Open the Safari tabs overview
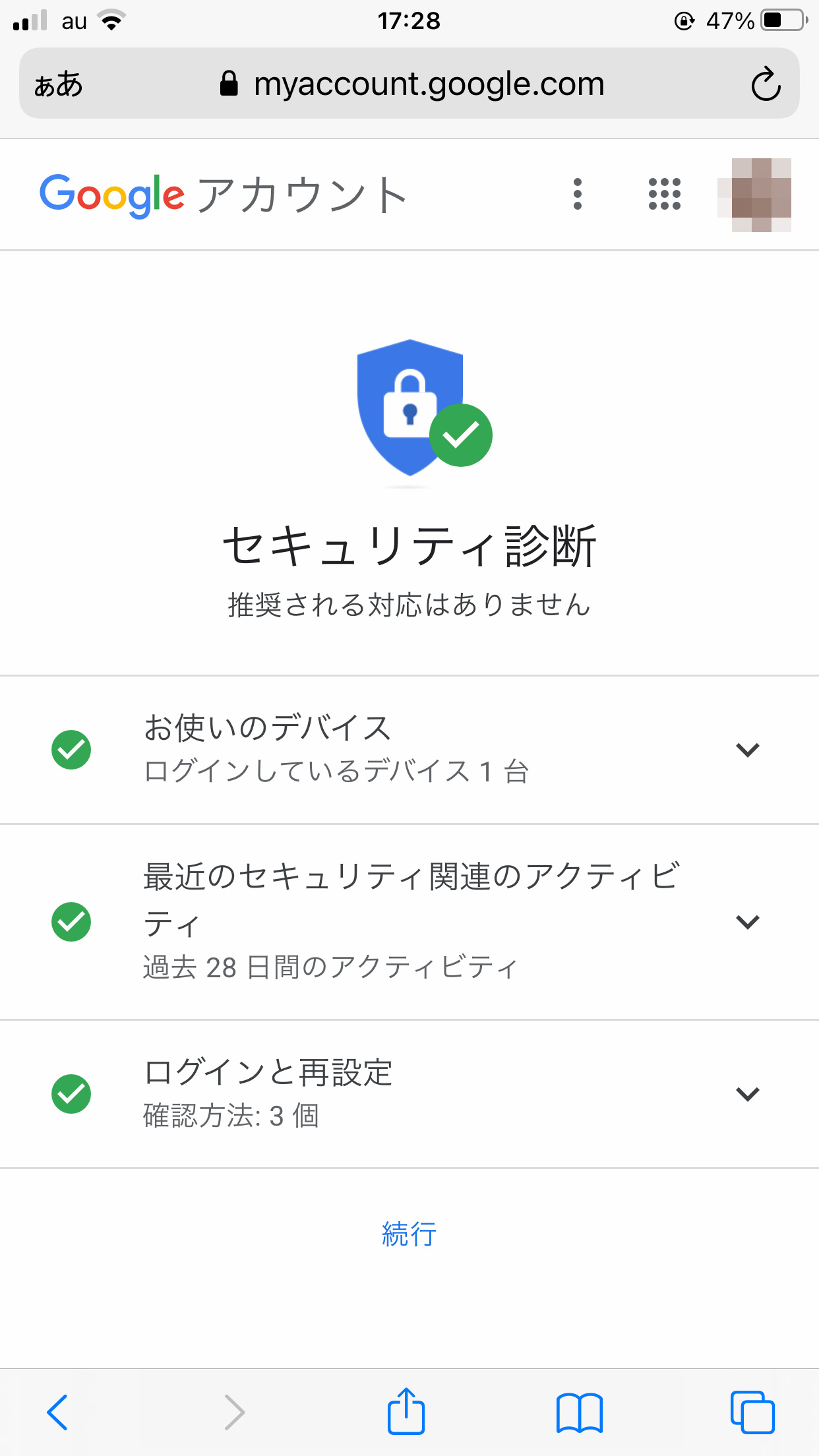Viewport: 819px width, 1456px height. pyautogui.click(x=752, y=1412)
